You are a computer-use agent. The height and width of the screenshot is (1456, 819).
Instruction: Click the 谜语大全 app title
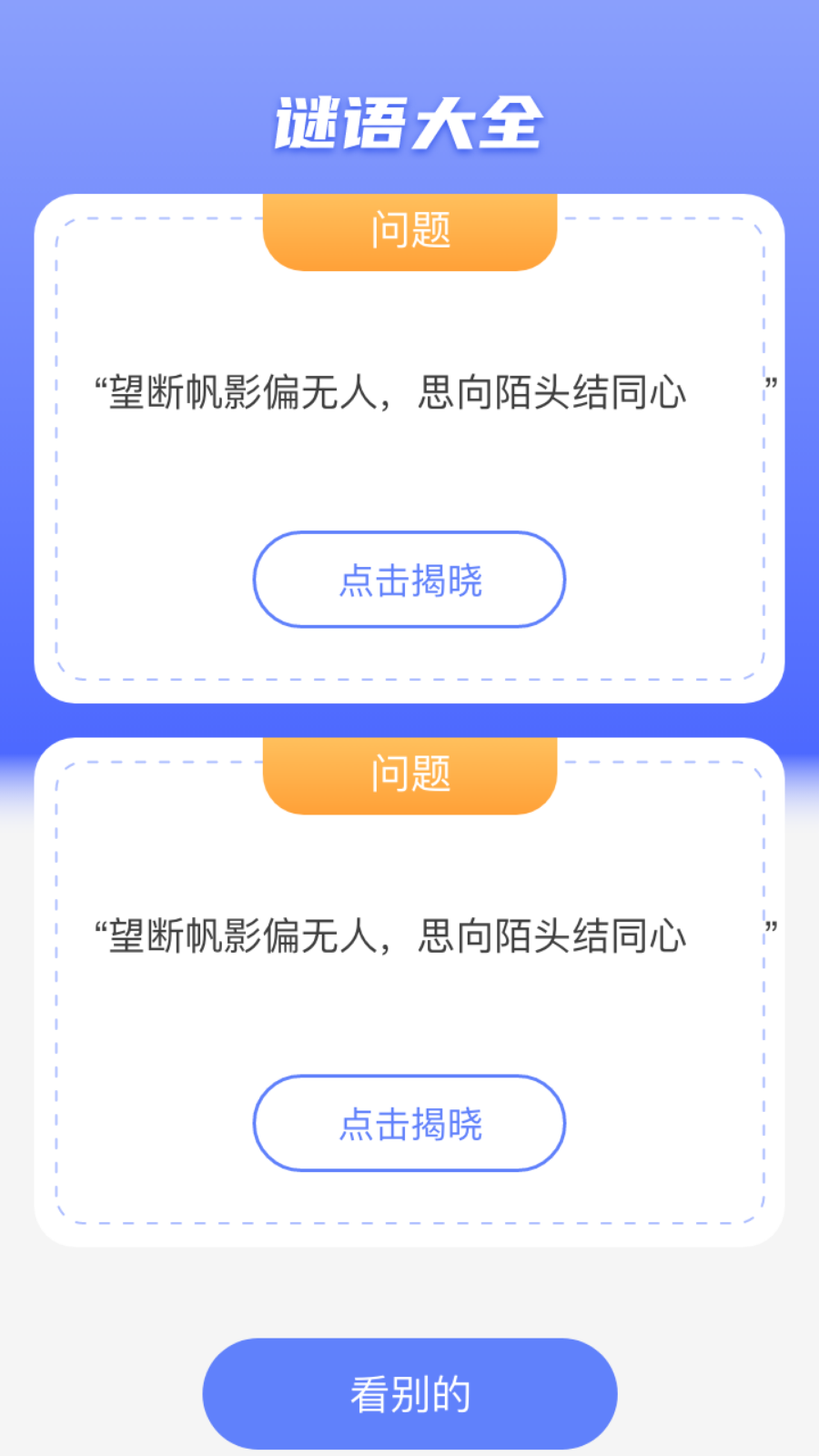coord(409,123)
